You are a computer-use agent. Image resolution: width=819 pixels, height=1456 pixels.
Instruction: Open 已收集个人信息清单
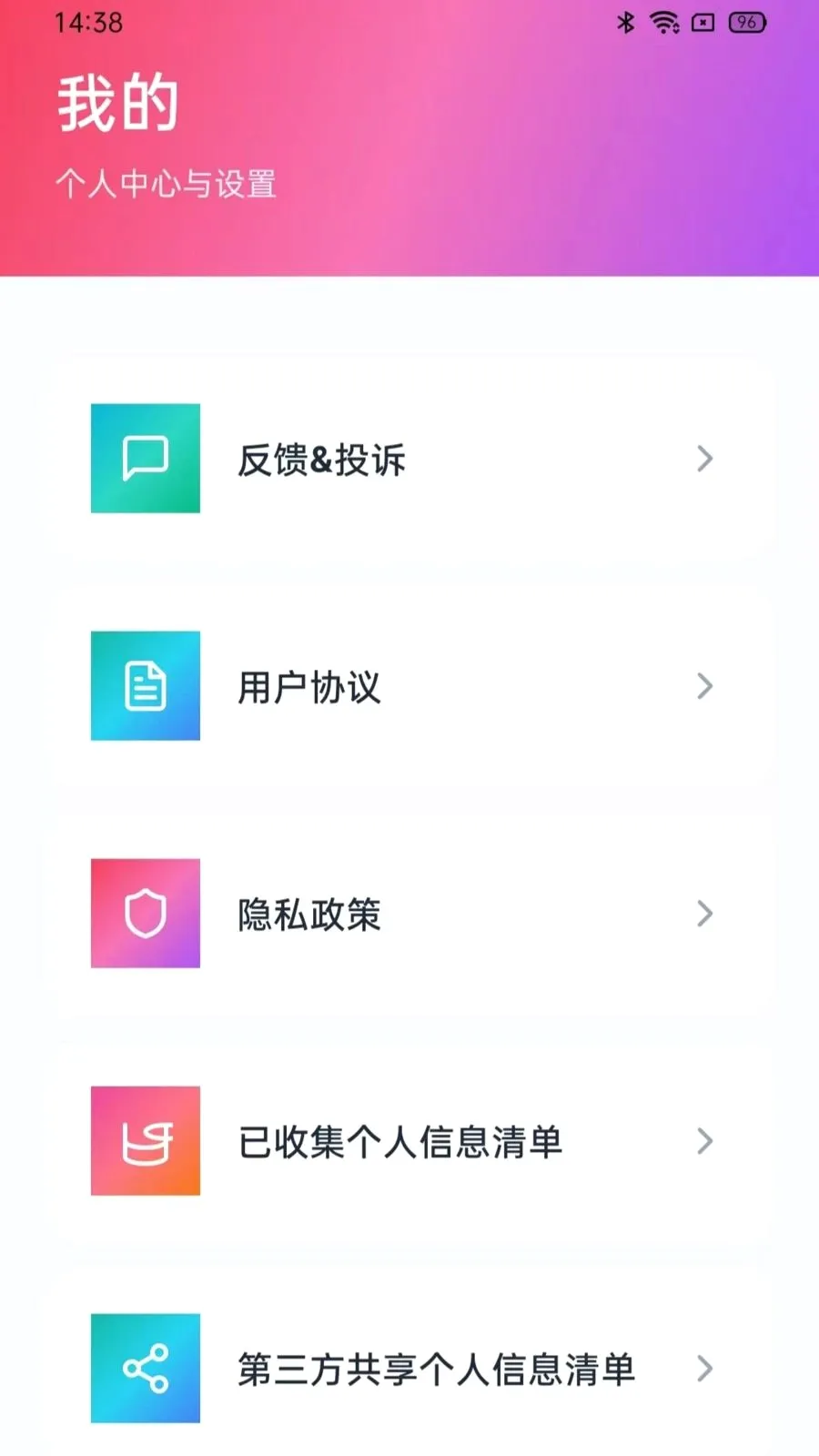coord(409,1141)
